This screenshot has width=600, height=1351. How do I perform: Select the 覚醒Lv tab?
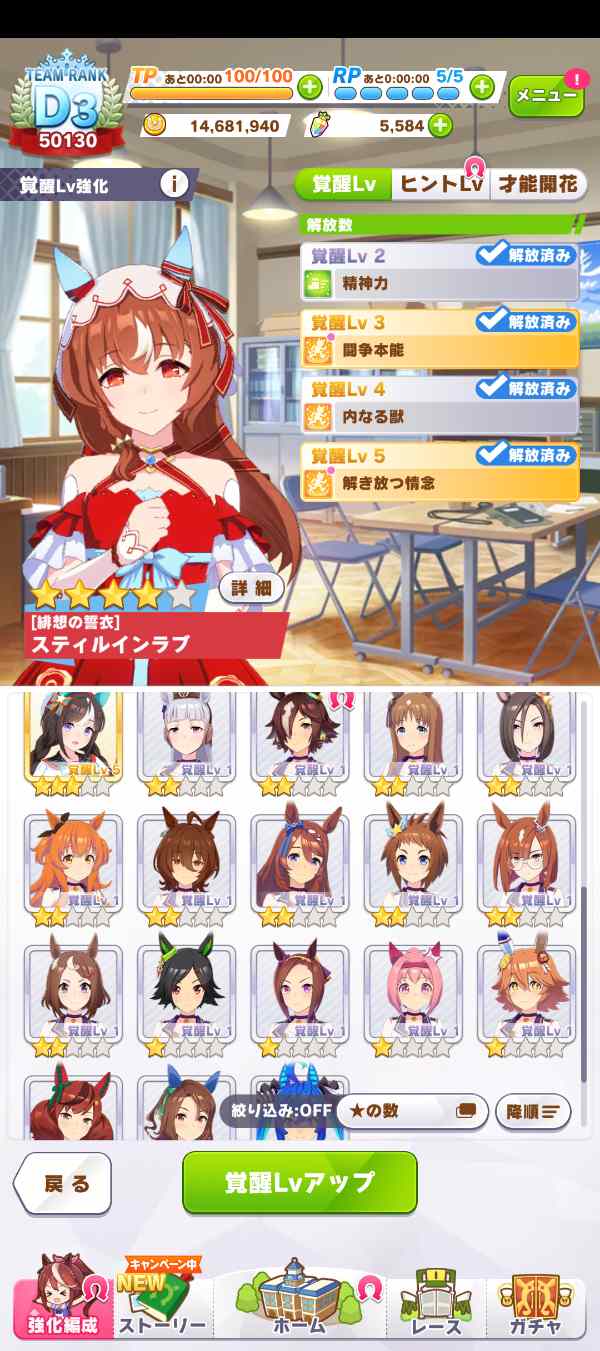344,184
